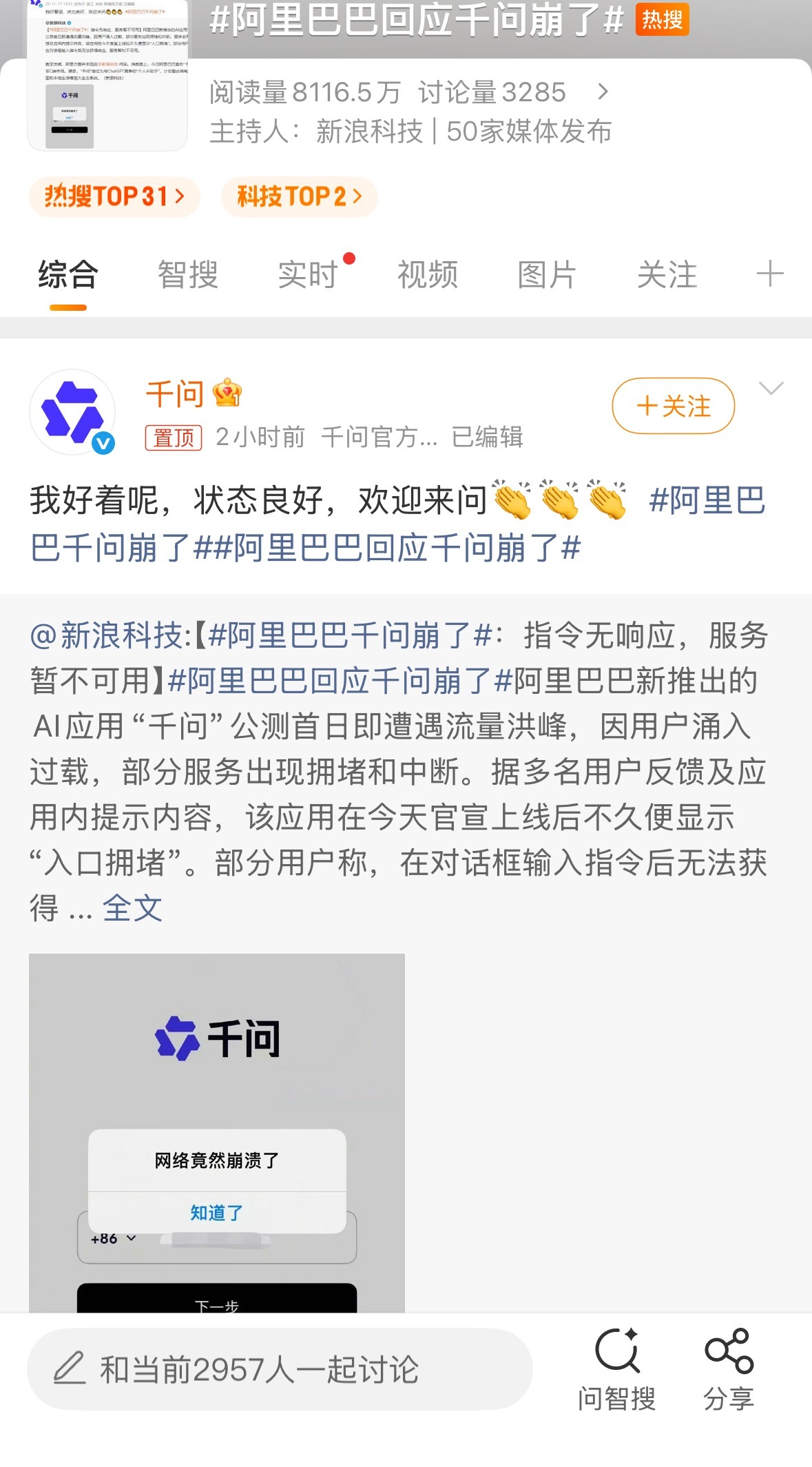
Task: Expand the 热搜TOP31 ranking entry
Action: 114,196
